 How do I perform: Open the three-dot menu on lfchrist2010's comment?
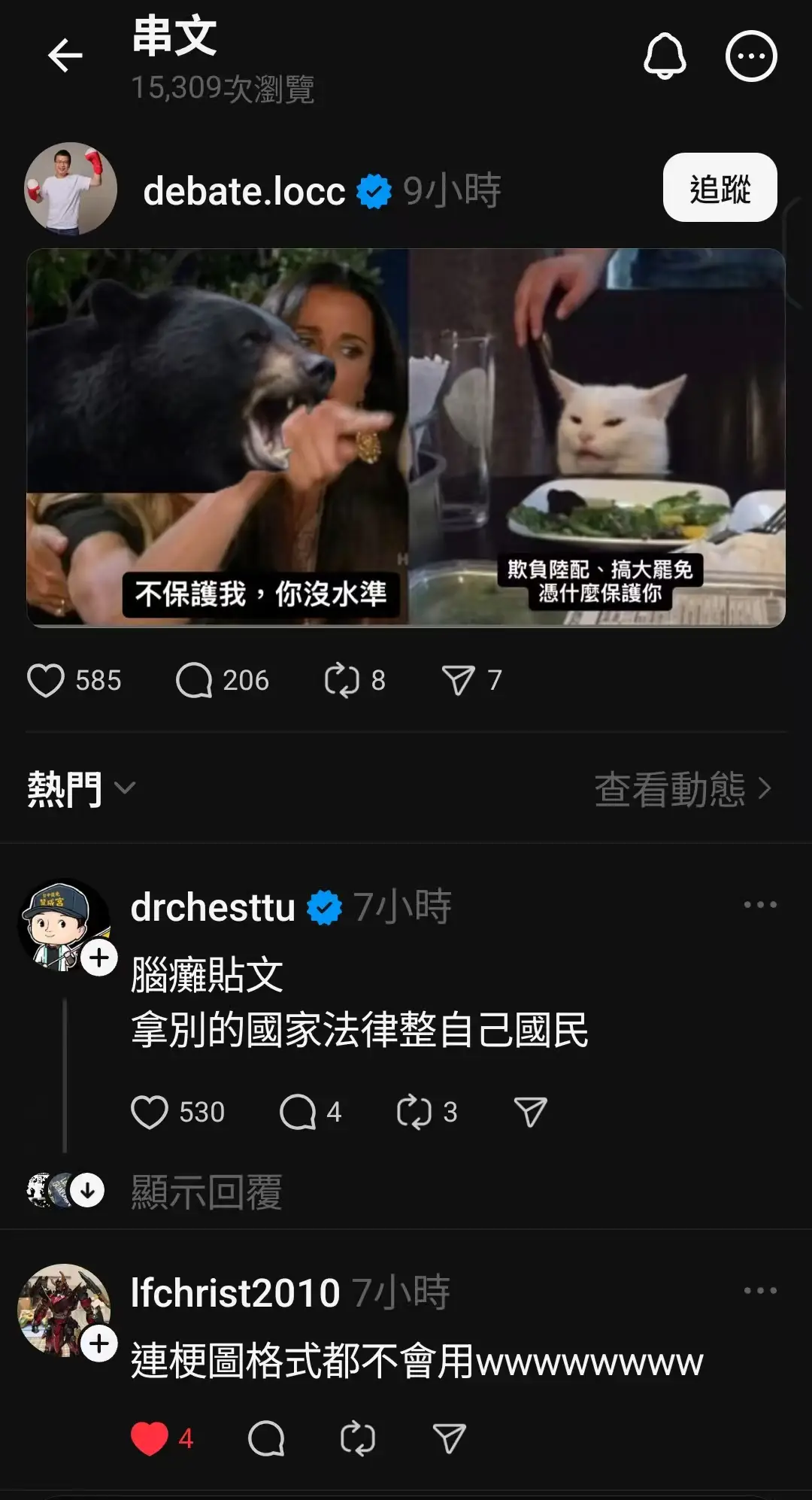tap(760, 1290)
